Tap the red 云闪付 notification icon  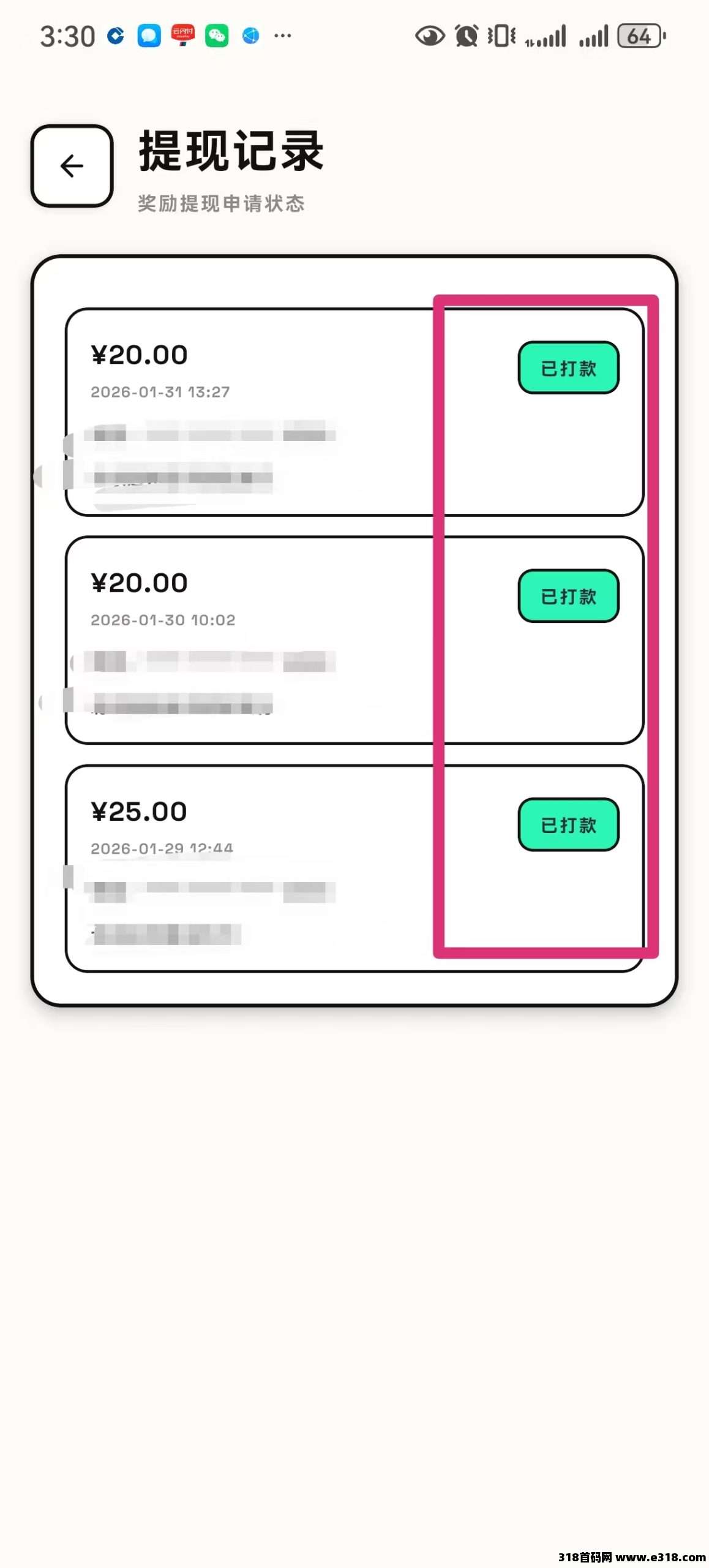[x=182, y=36]
